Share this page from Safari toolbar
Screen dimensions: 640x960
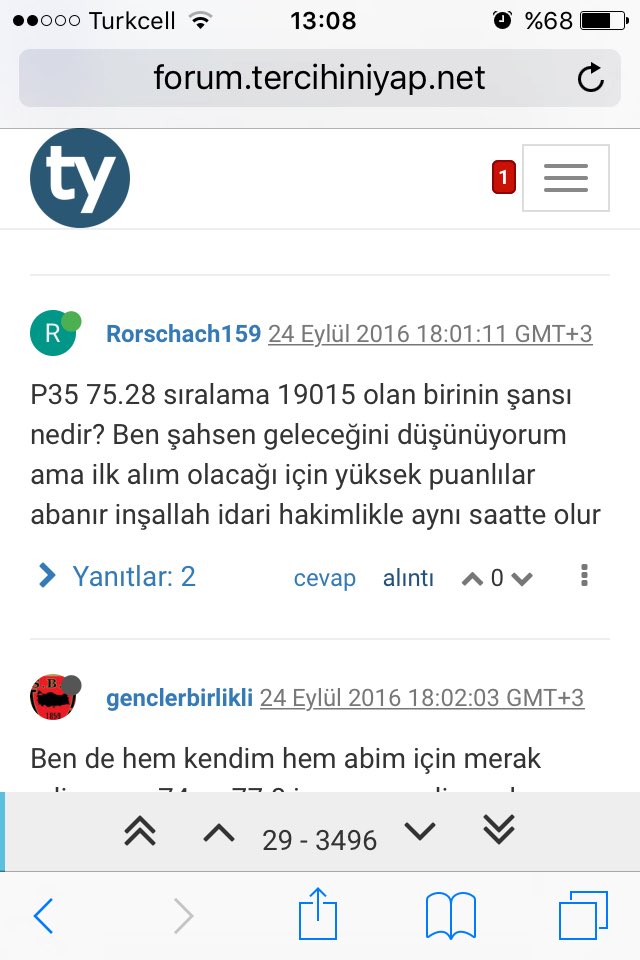pyautogui.click(x=318, y=913)
